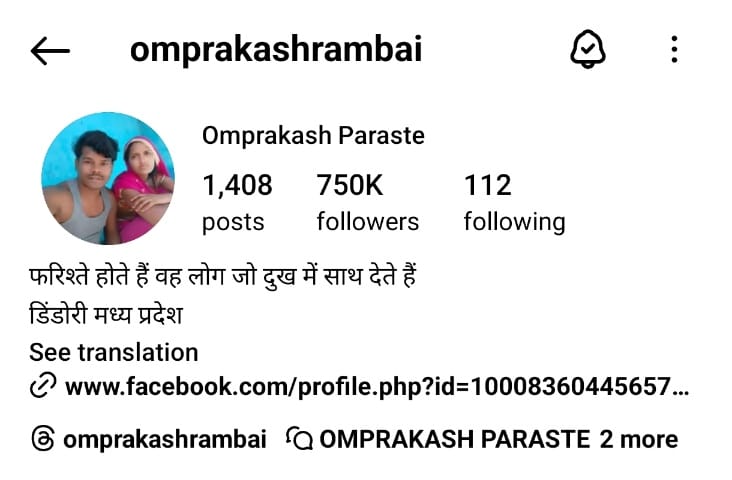
Task: Open the notification bell settings
Action: (x=588, y=49)
